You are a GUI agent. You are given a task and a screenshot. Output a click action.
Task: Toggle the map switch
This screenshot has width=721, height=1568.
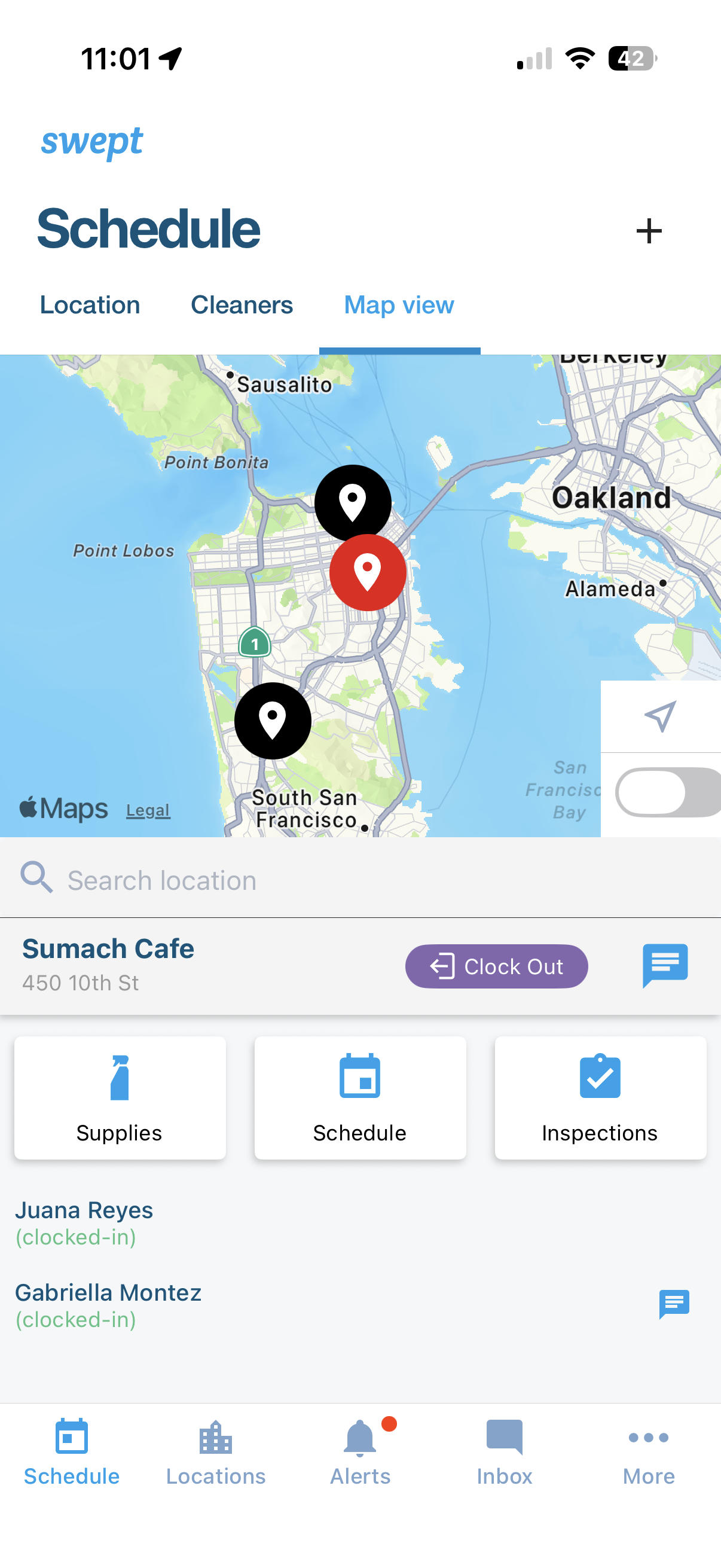coord(667,792)
